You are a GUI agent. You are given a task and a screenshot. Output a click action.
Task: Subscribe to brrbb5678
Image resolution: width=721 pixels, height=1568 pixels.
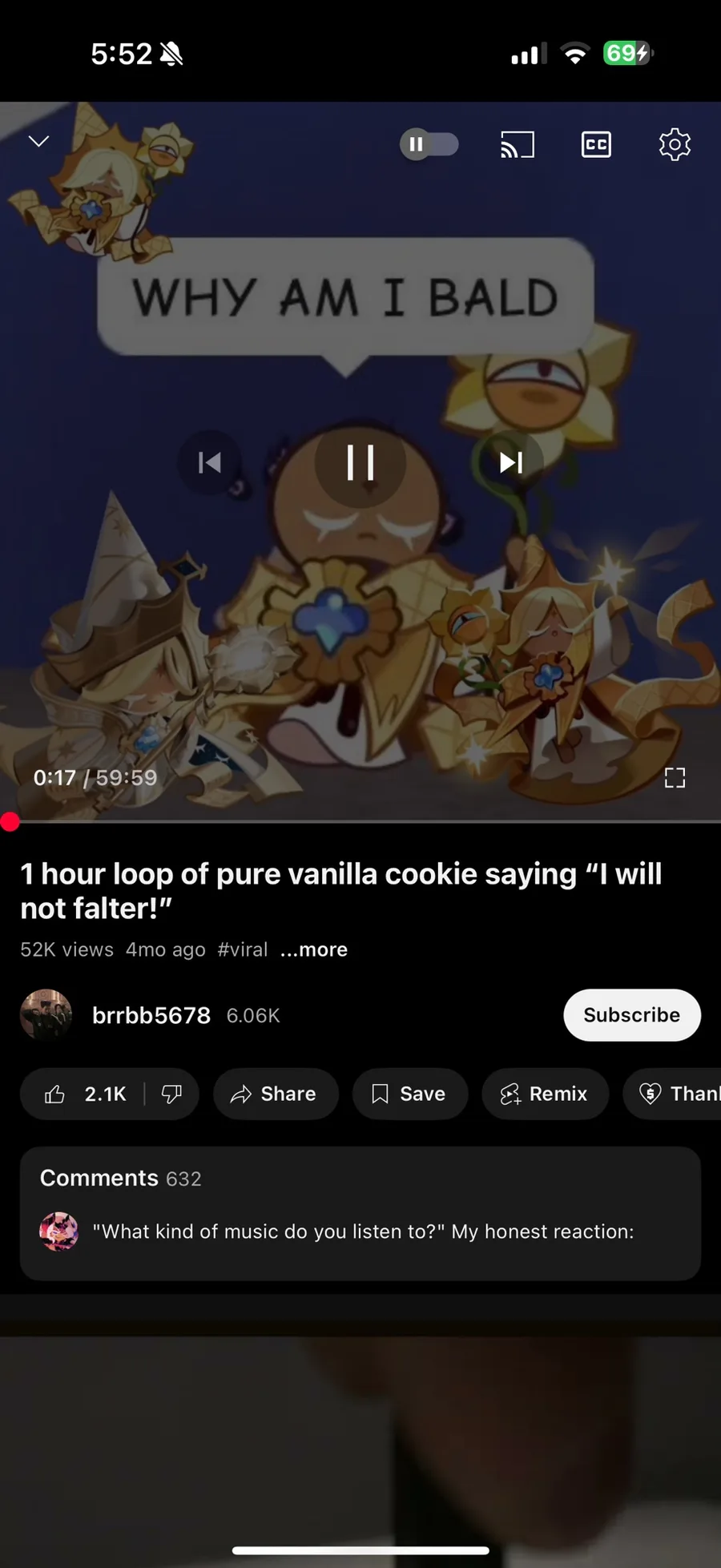631,1015
